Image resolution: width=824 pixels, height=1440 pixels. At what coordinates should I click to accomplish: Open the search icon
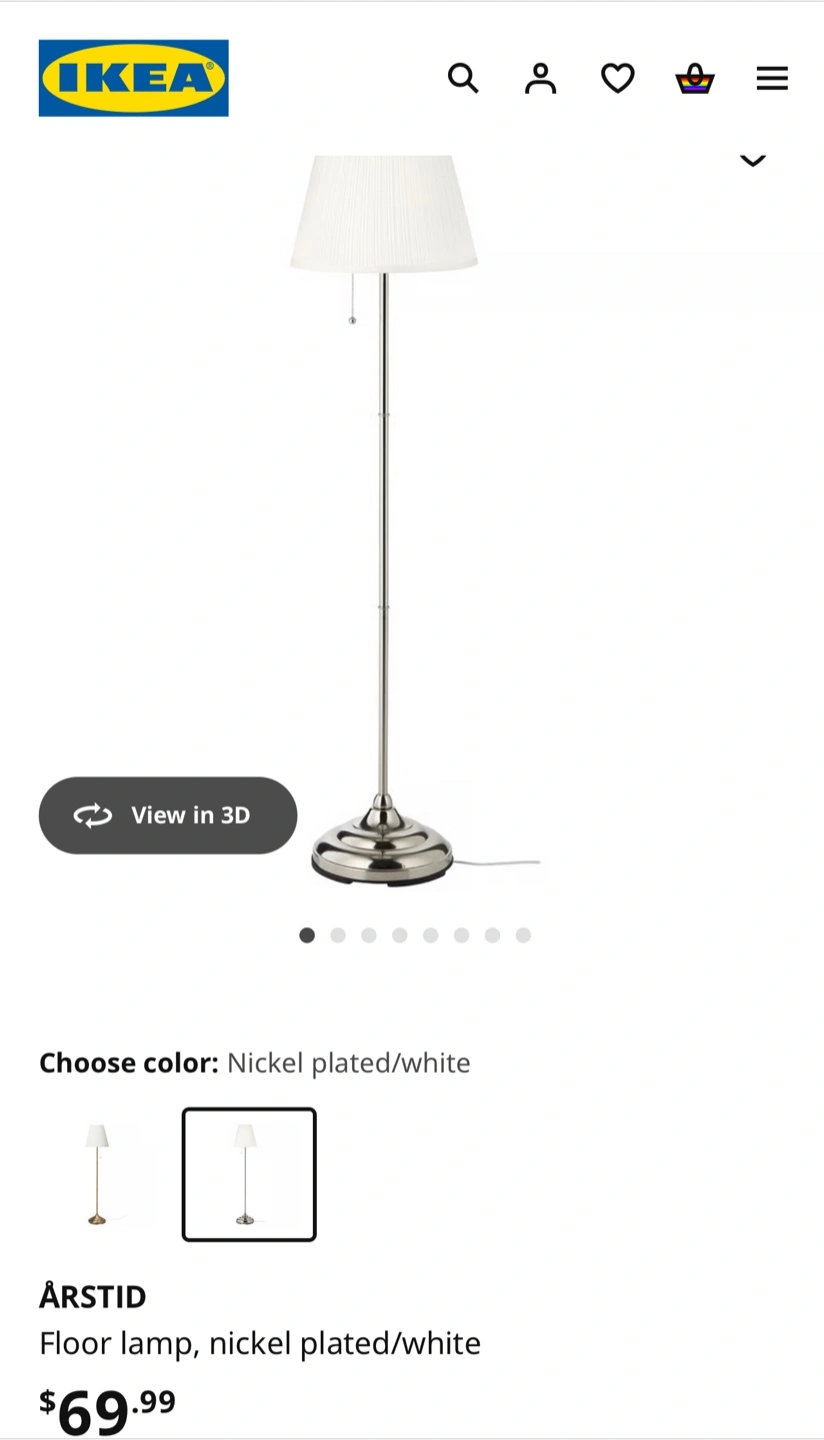coord(462,78)
